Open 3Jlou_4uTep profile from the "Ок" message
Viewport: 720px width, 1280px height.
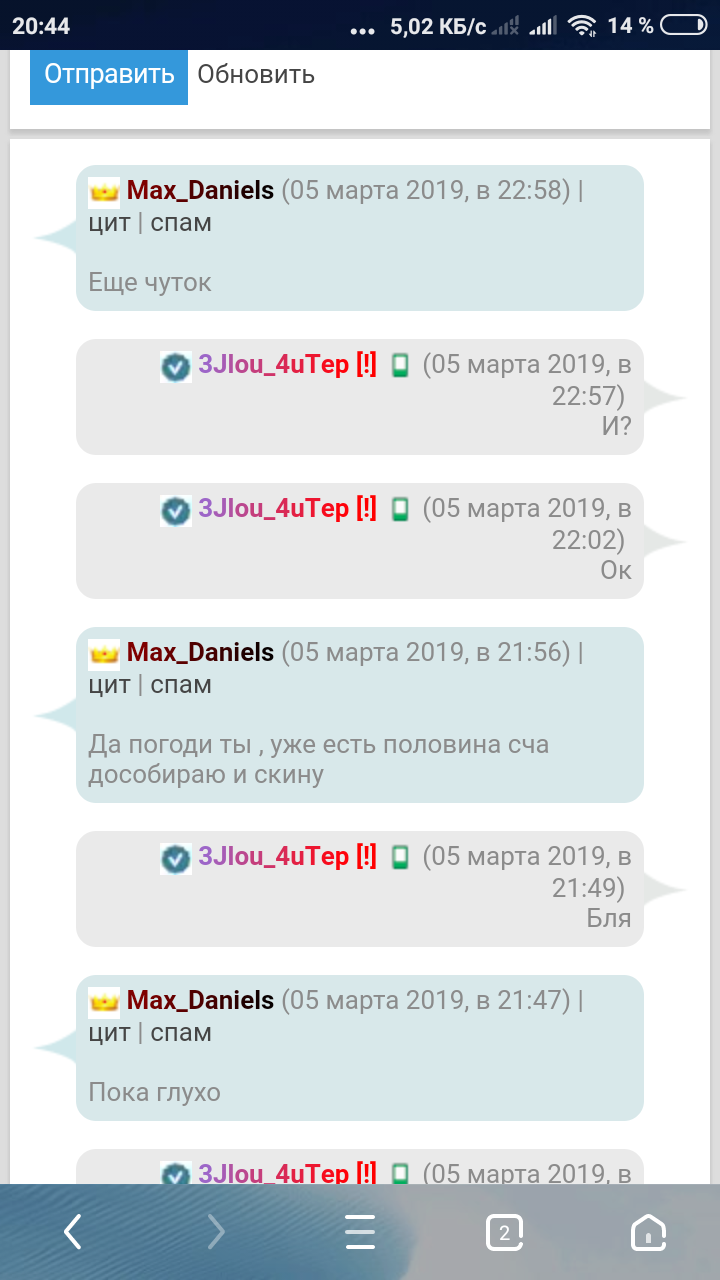tap(272, 509)
